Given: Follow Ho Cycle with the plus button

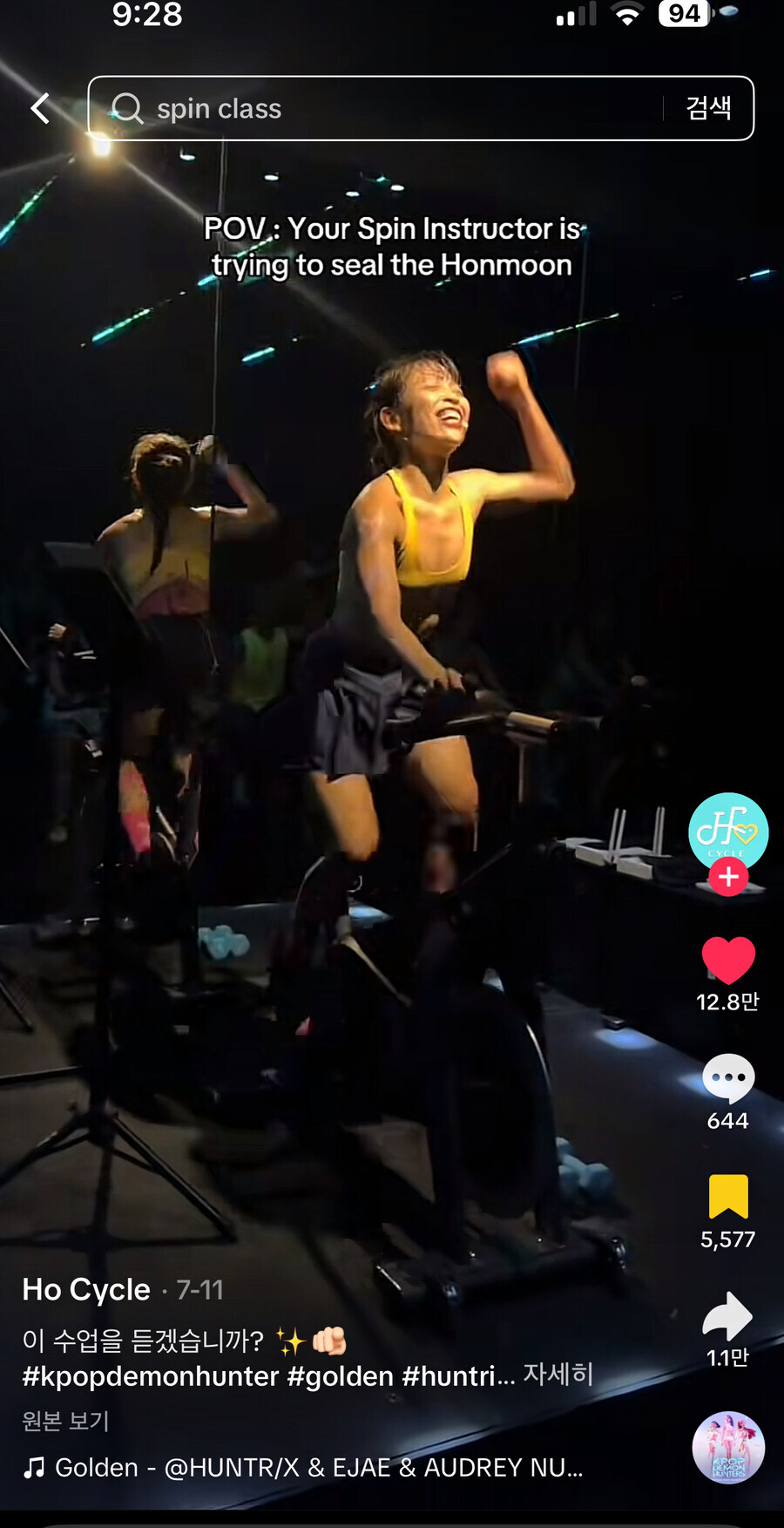Looking at the screenshot, I should (728, 877).
